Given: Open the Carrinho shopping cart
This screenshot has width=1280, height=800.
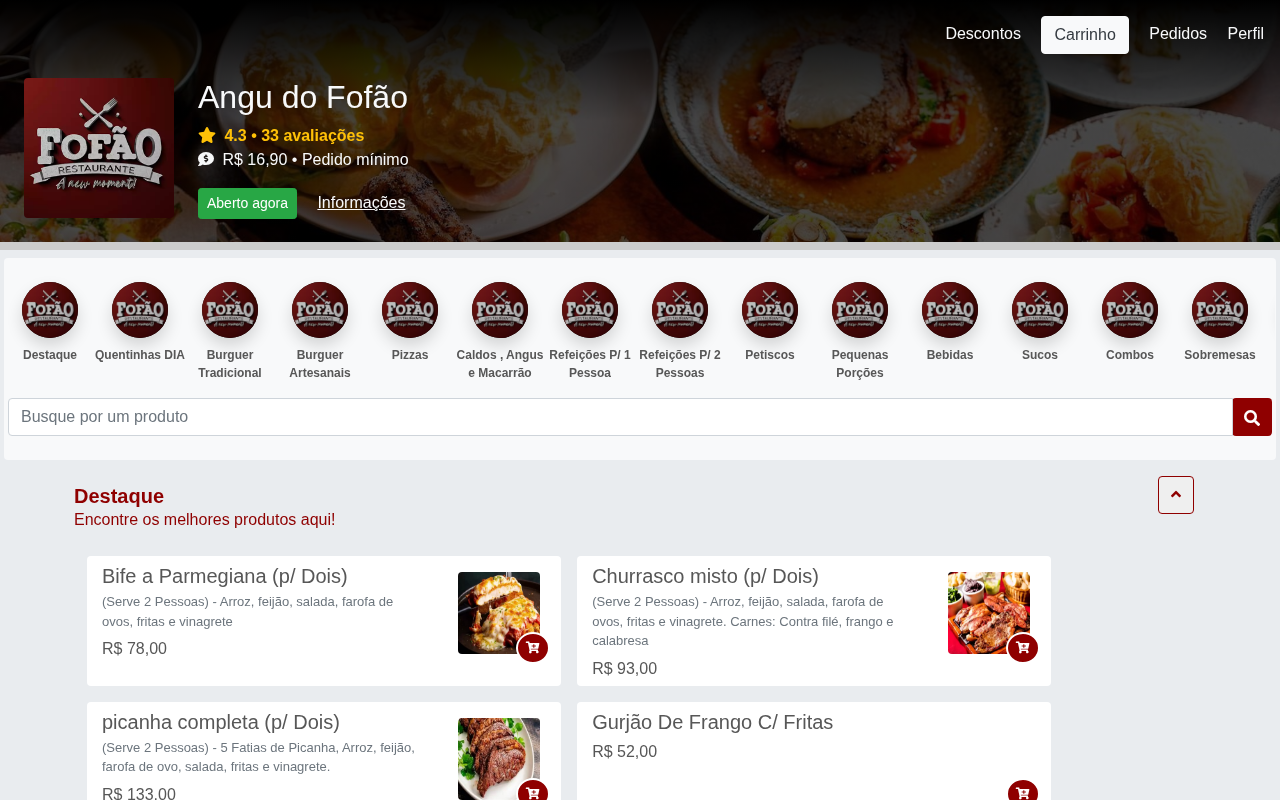Looking at the screenshot, I should click(x=1084, y=35).
